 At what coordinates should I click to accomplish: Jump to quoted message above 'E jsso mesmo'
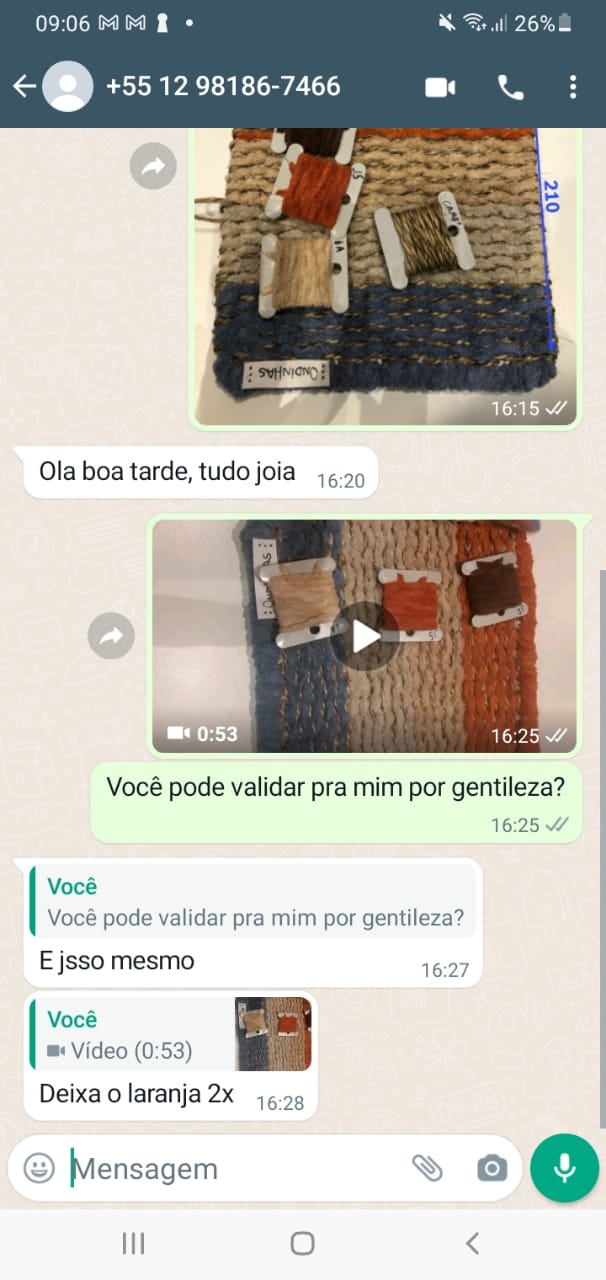(x=254, y=901)
